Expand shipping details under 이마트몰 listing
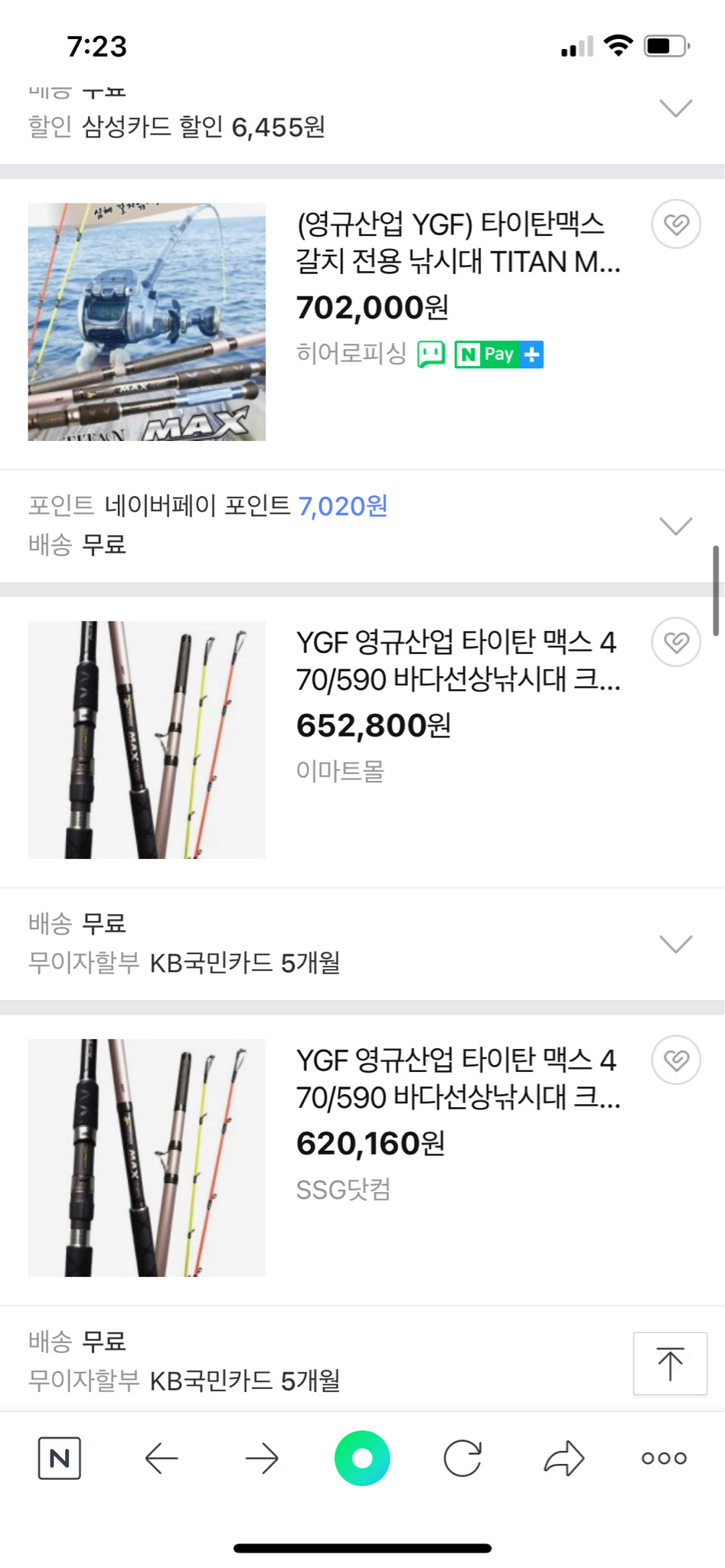Image resolution: width=725 pixels, height=1568 pixels. (x=674, y=944)
